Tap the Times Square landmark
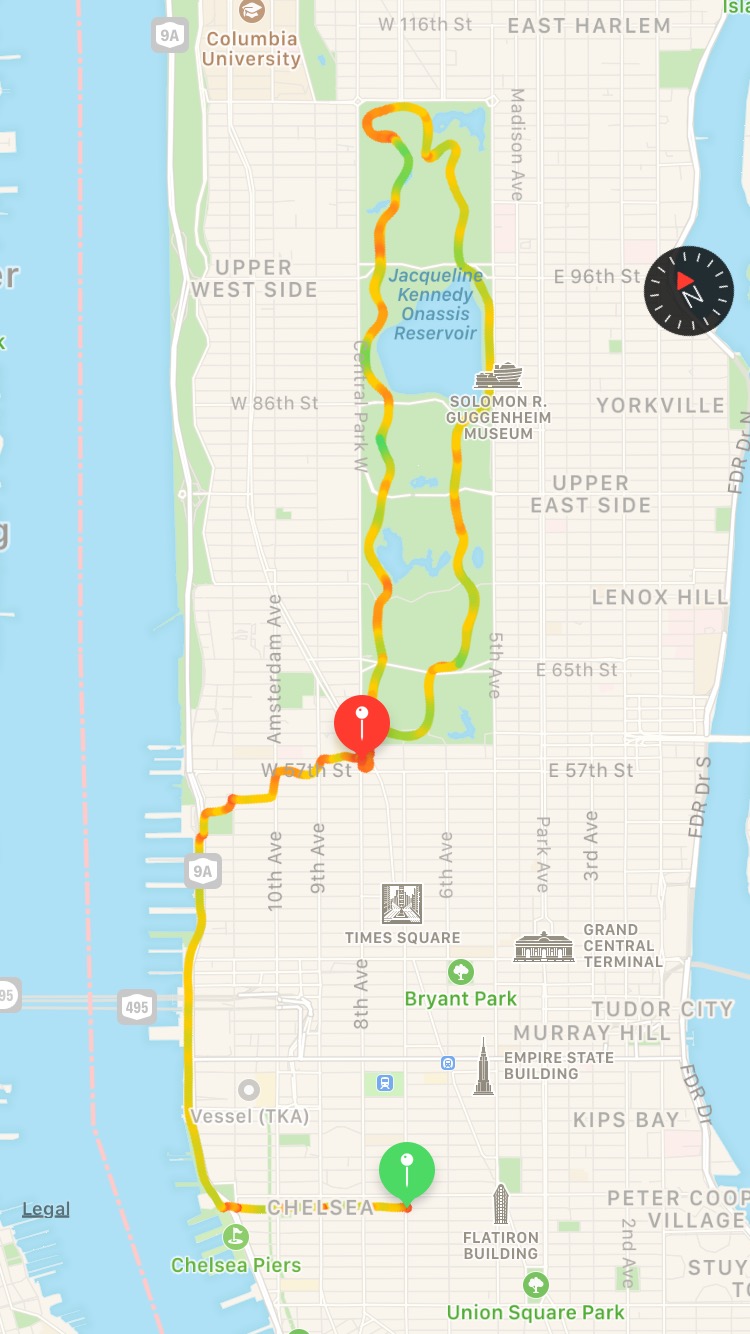 (402, 903)
